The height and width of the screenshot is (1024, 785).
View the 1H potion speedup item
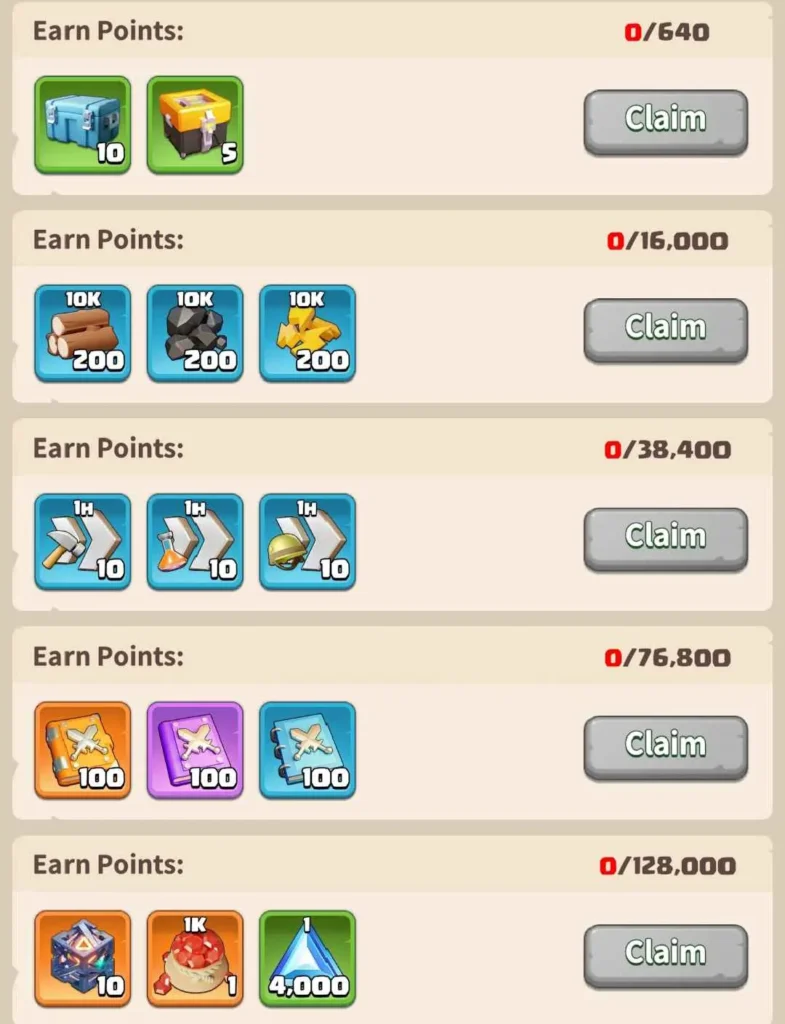(x=195, y=541)
